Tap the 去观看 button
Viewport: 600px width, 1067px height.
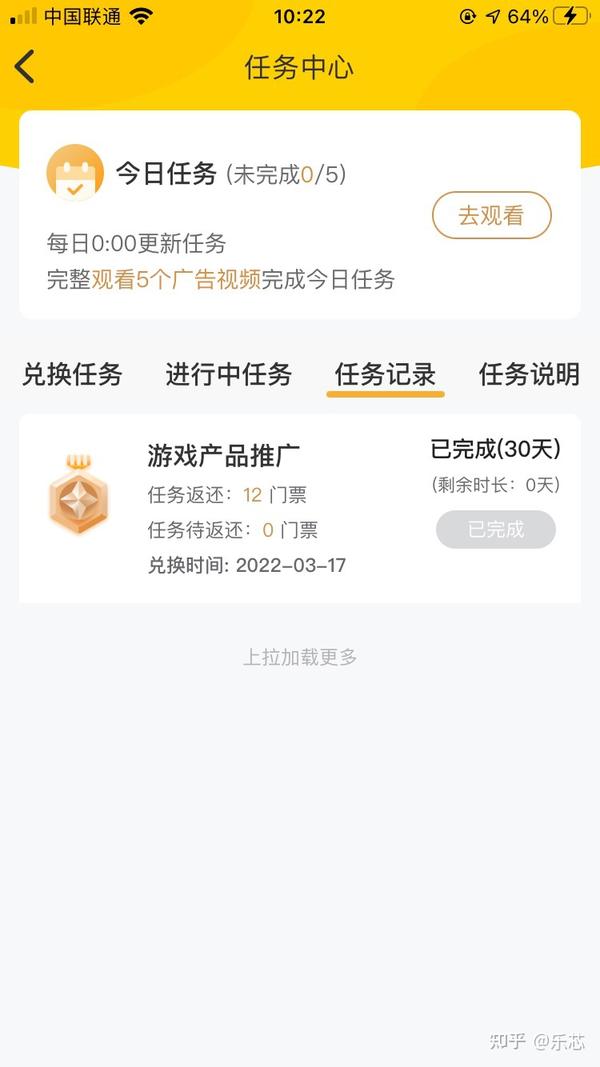(x=491, y=215)
